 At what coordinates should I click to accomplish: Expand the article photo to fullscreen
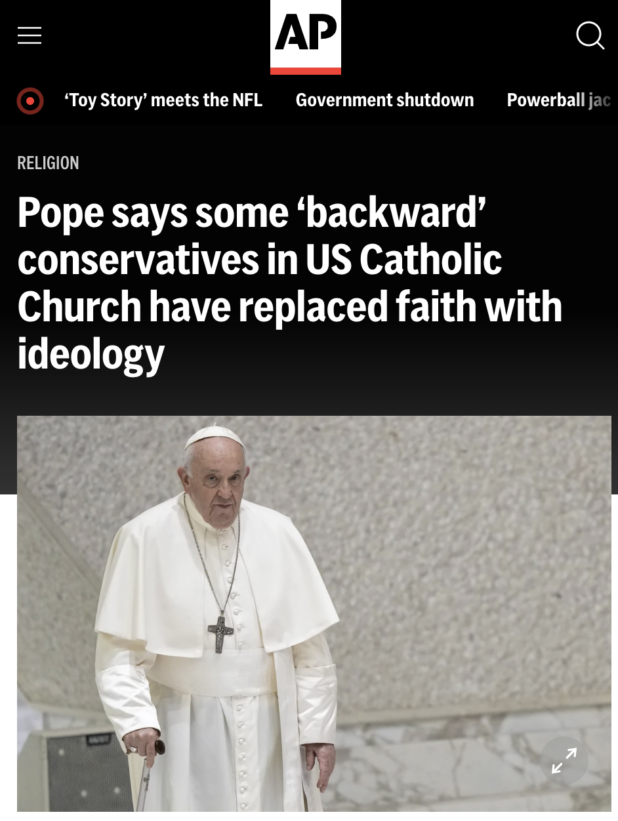coord(564,763)
